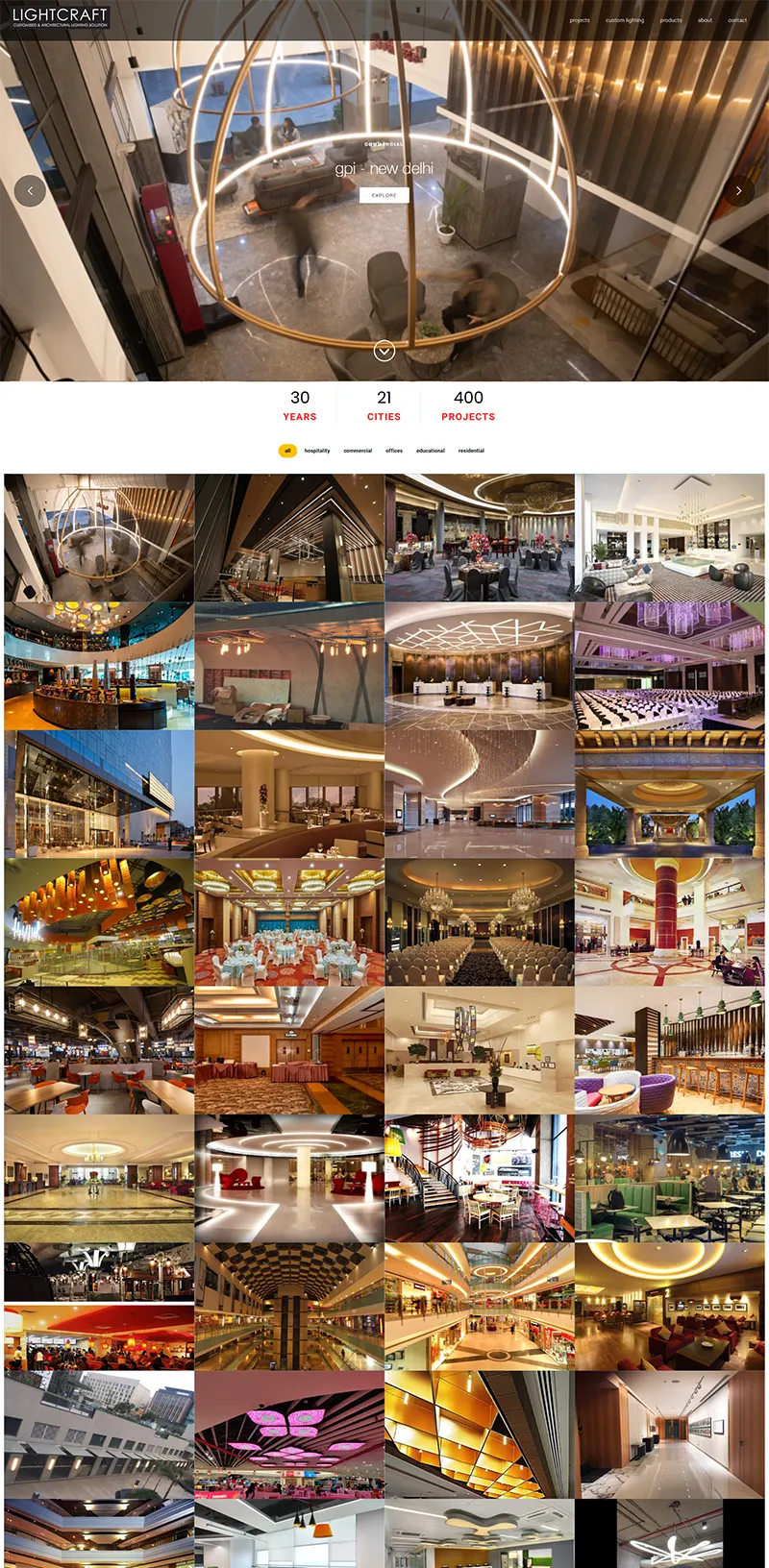The height and width of the screenshot is (1568, 769).
Task: Show educational projects
Action: point(431,450)
